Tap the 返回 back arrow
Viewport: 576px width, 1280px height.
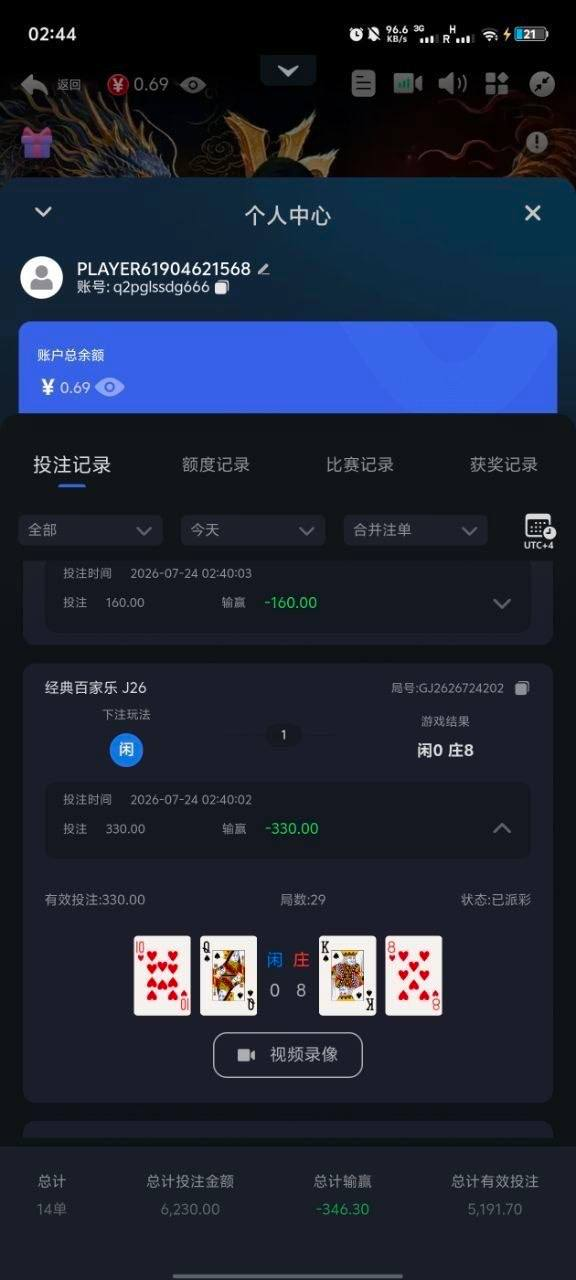35,85
